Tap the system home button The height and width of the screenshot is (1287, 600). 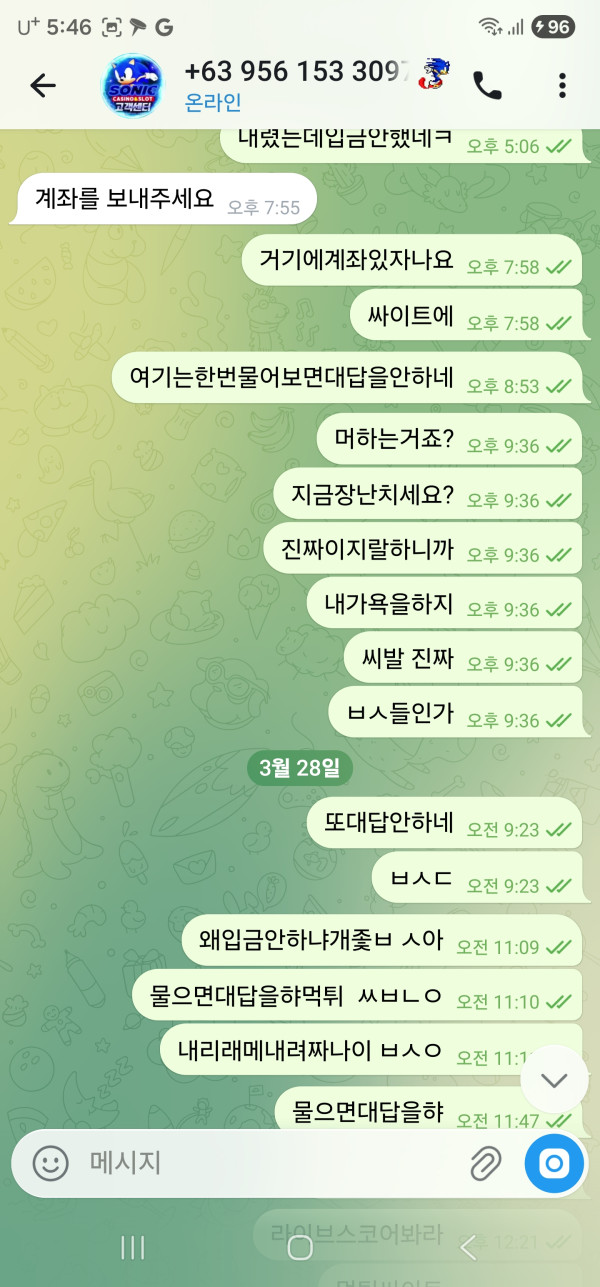pos(300,1246)
